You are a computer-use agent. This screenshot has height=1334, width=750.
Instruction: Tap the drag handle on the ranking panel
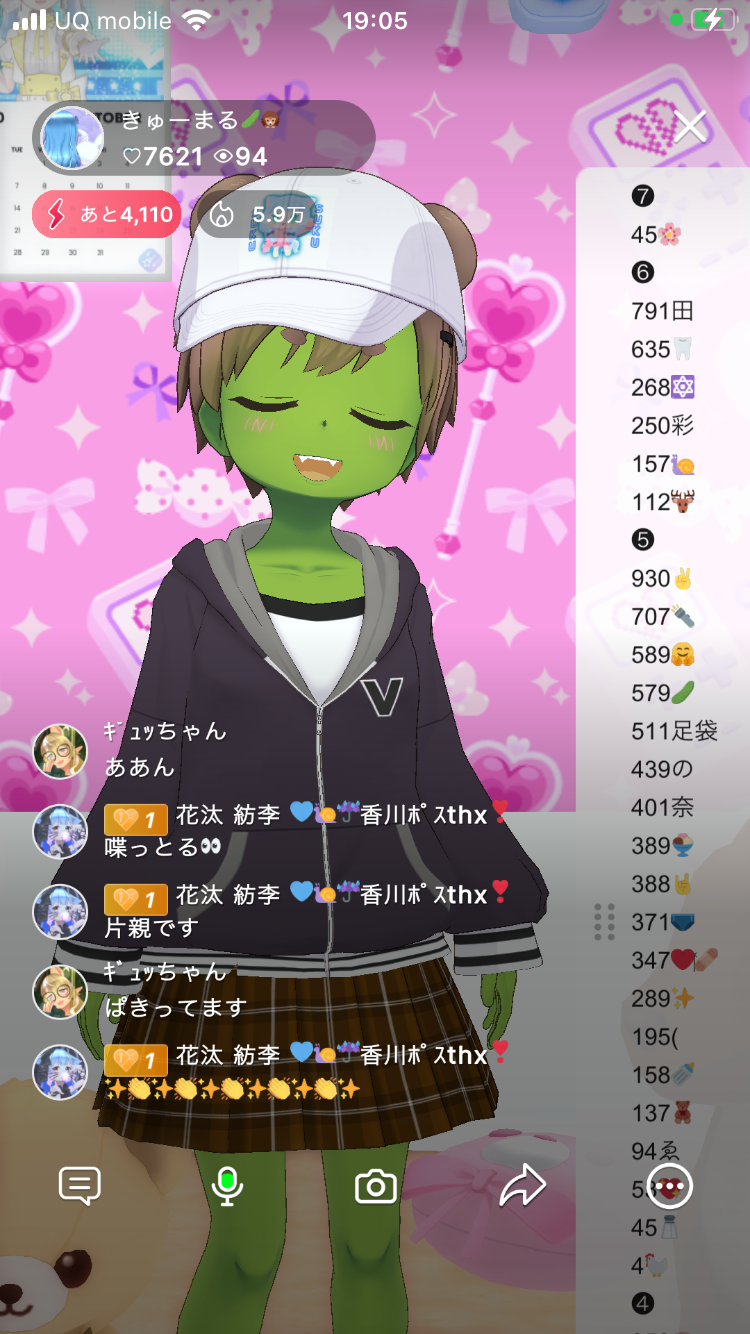(x=604, y=922)
